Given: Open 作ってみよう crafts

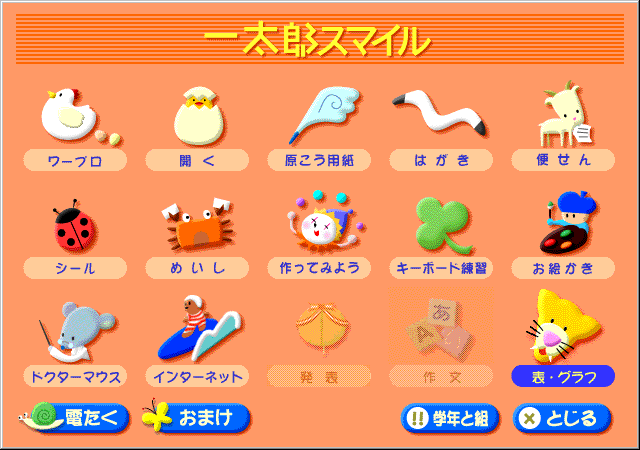Looking at the screenshot, I should click(x=319, y=268).
